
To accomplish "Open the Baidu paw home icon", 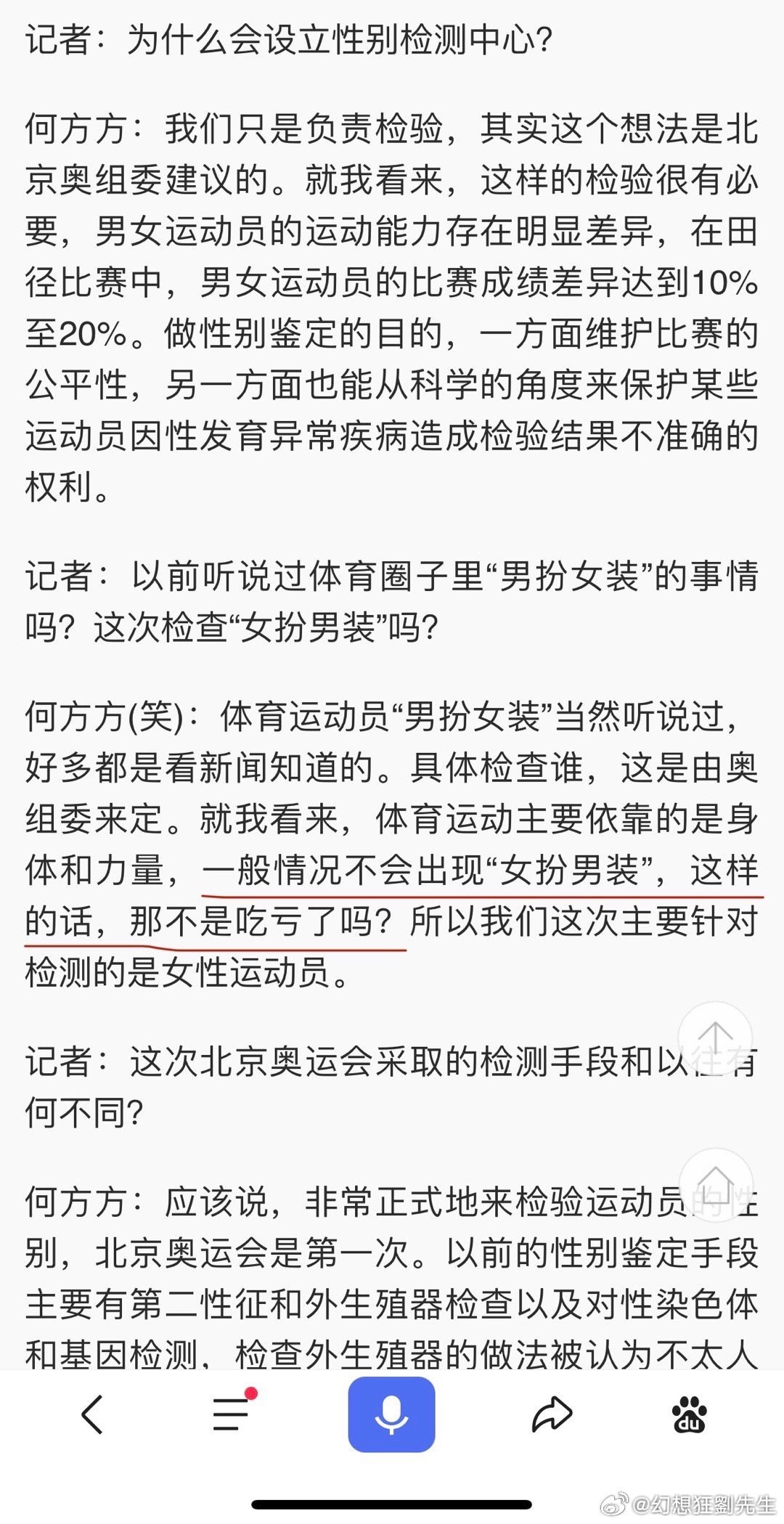I will 689,1414.
